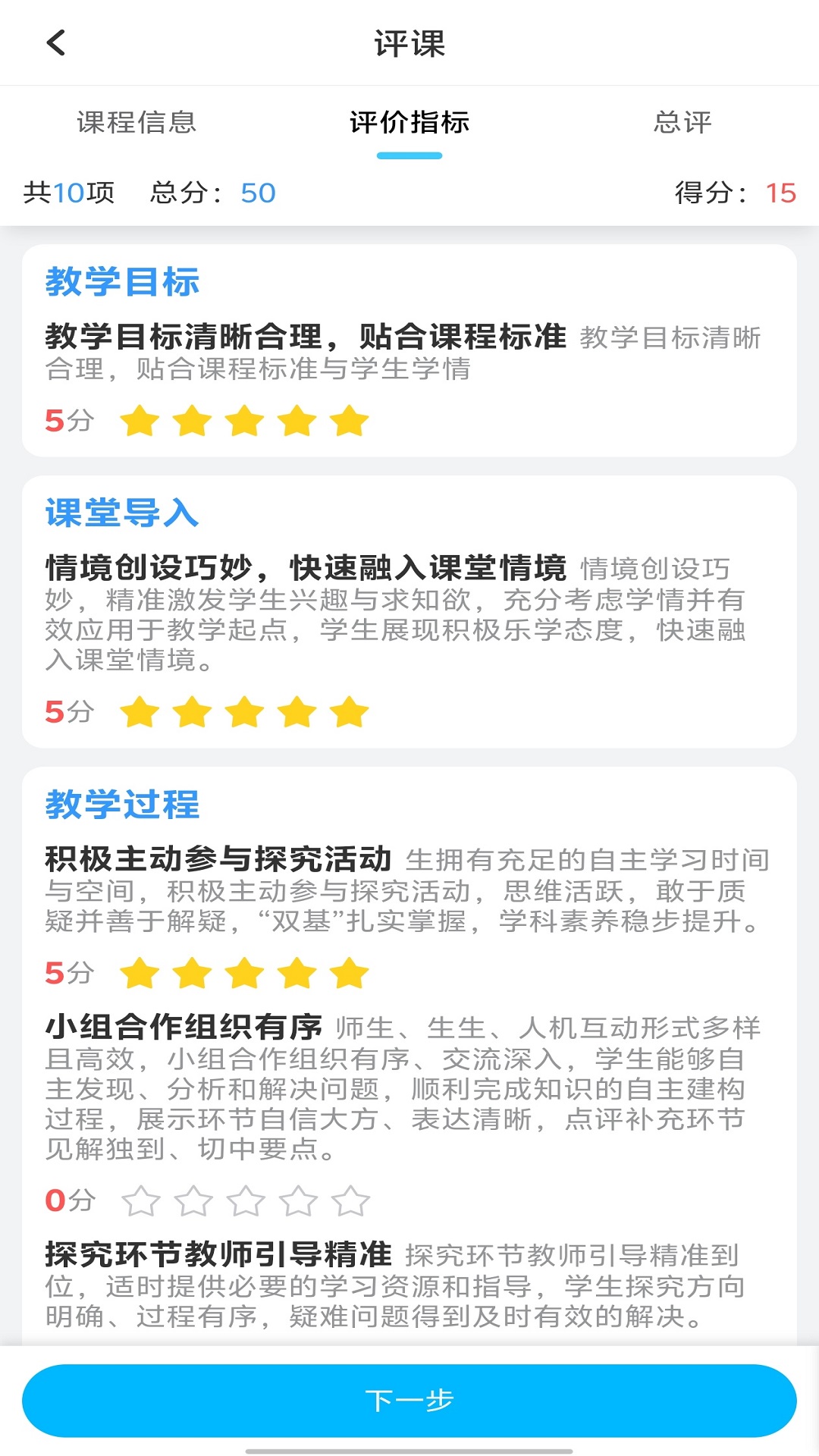Click the back arrow to return
Screen dimensions: 819x1456
(x=55, y=43)
